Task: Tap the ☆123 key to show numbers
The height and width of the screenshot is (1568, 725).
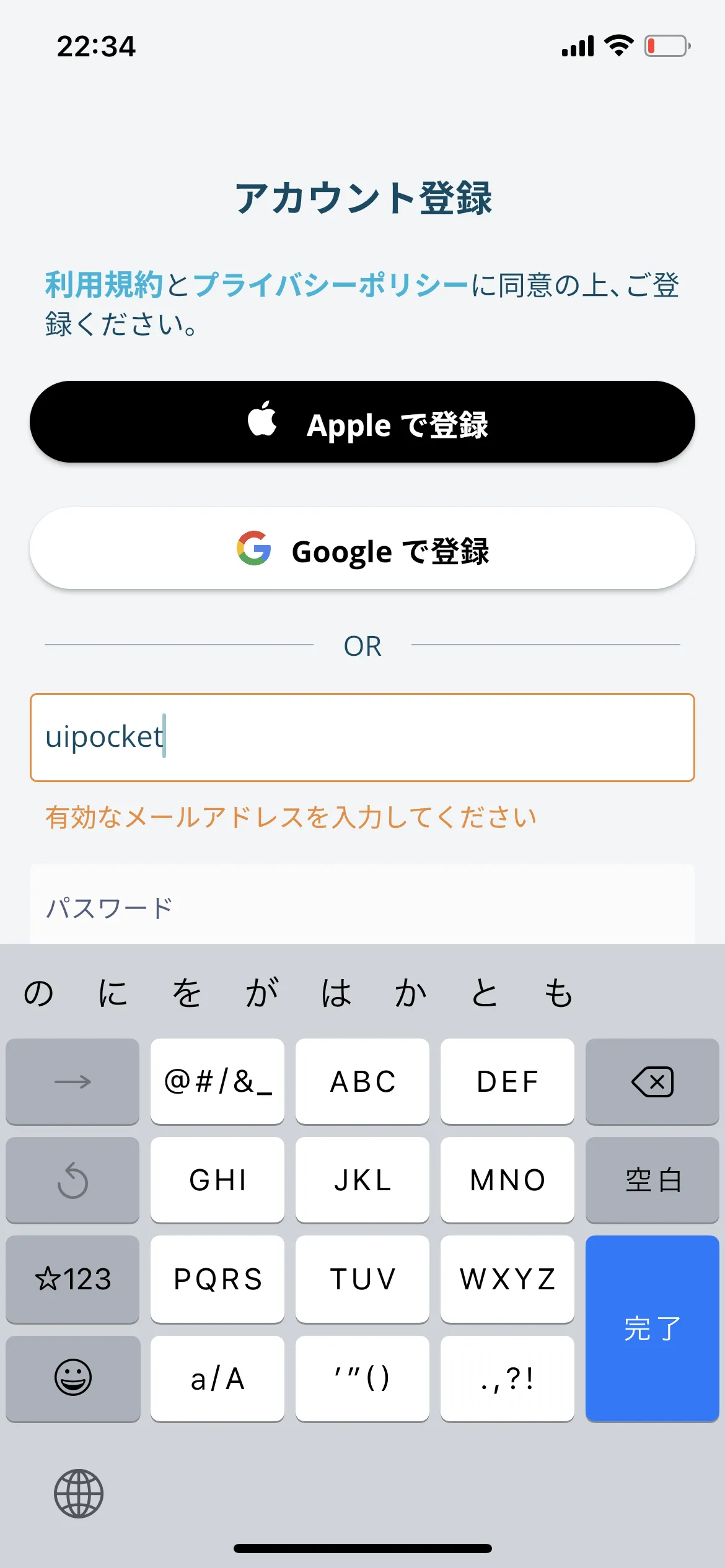Action: 72,1279
